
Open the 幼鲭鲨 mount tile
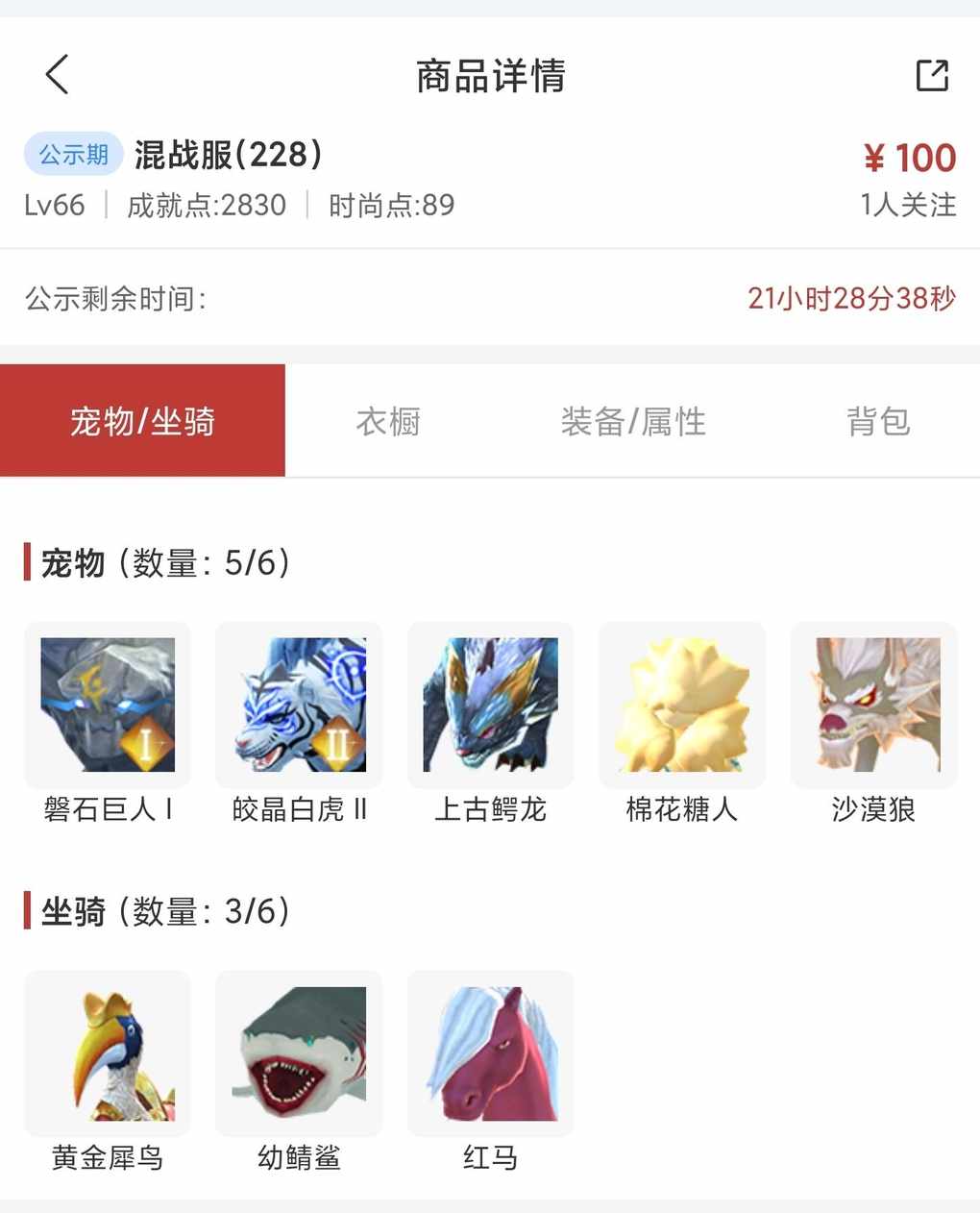click(299, 1053)
